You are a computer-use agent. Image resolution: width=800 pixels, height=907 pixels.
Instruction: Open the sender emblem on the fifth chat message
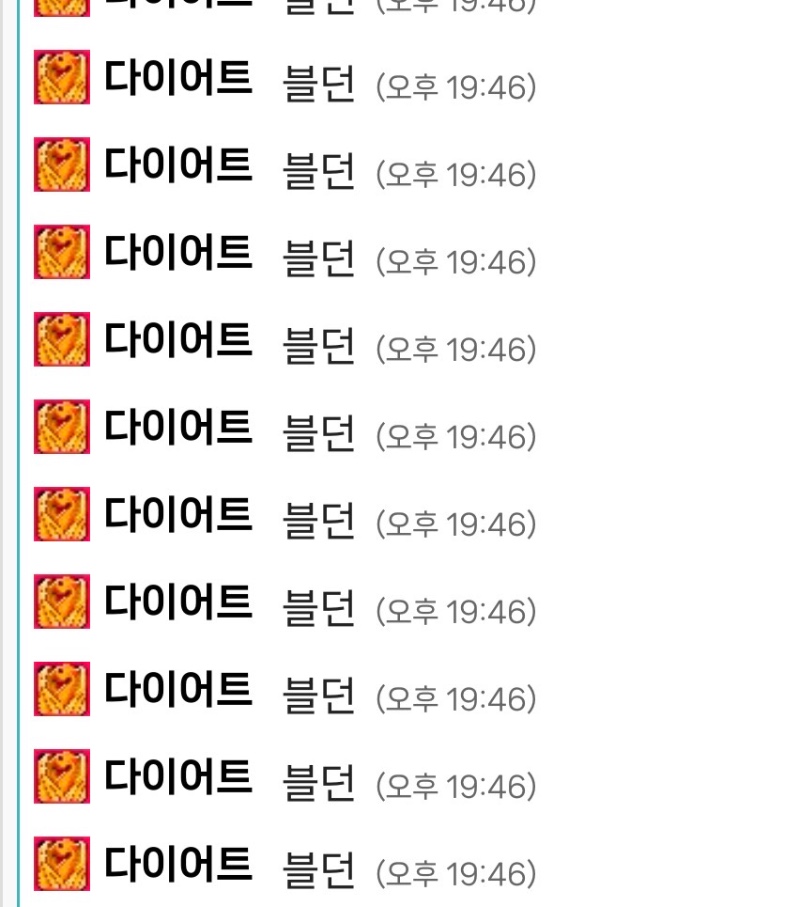click(x=62, y=425)
